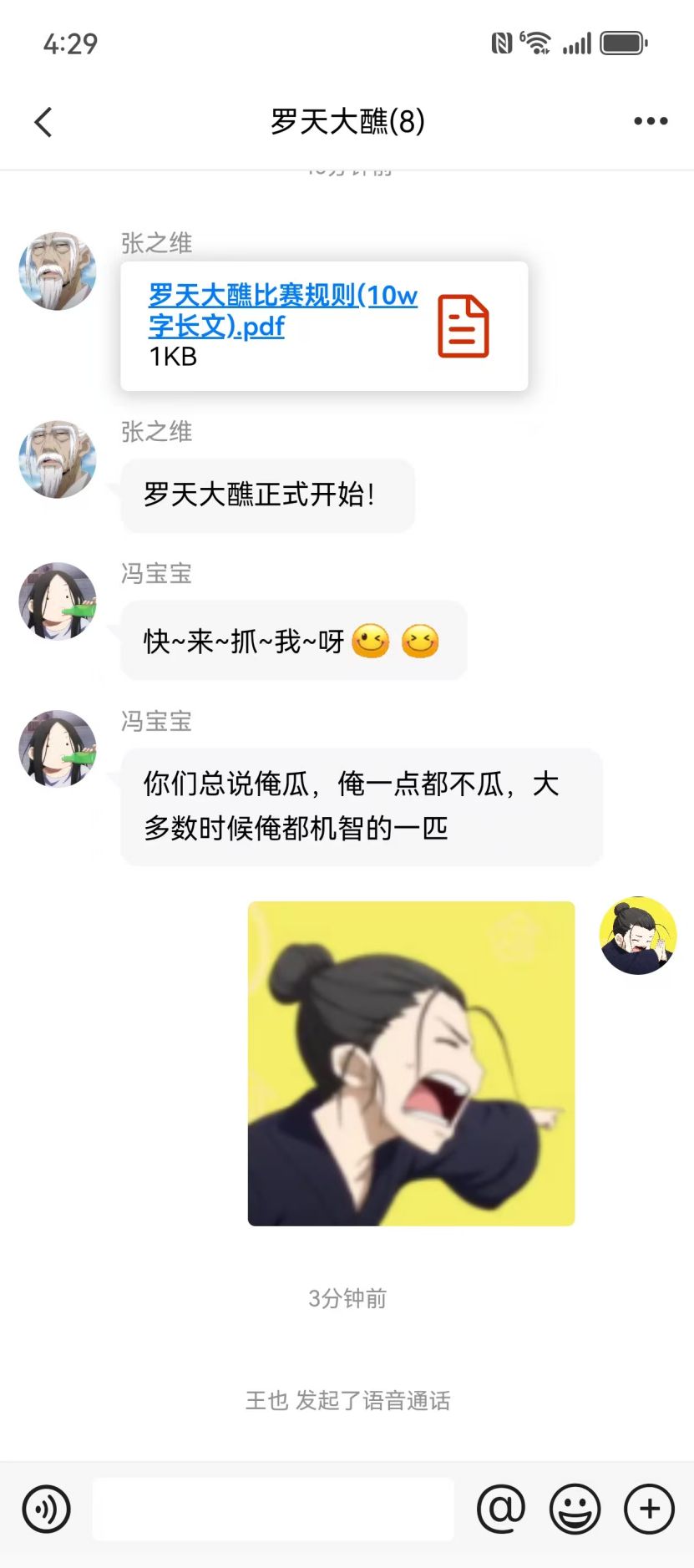
Task: View the sent yellow sticker image
Action: pos(411,1063)
